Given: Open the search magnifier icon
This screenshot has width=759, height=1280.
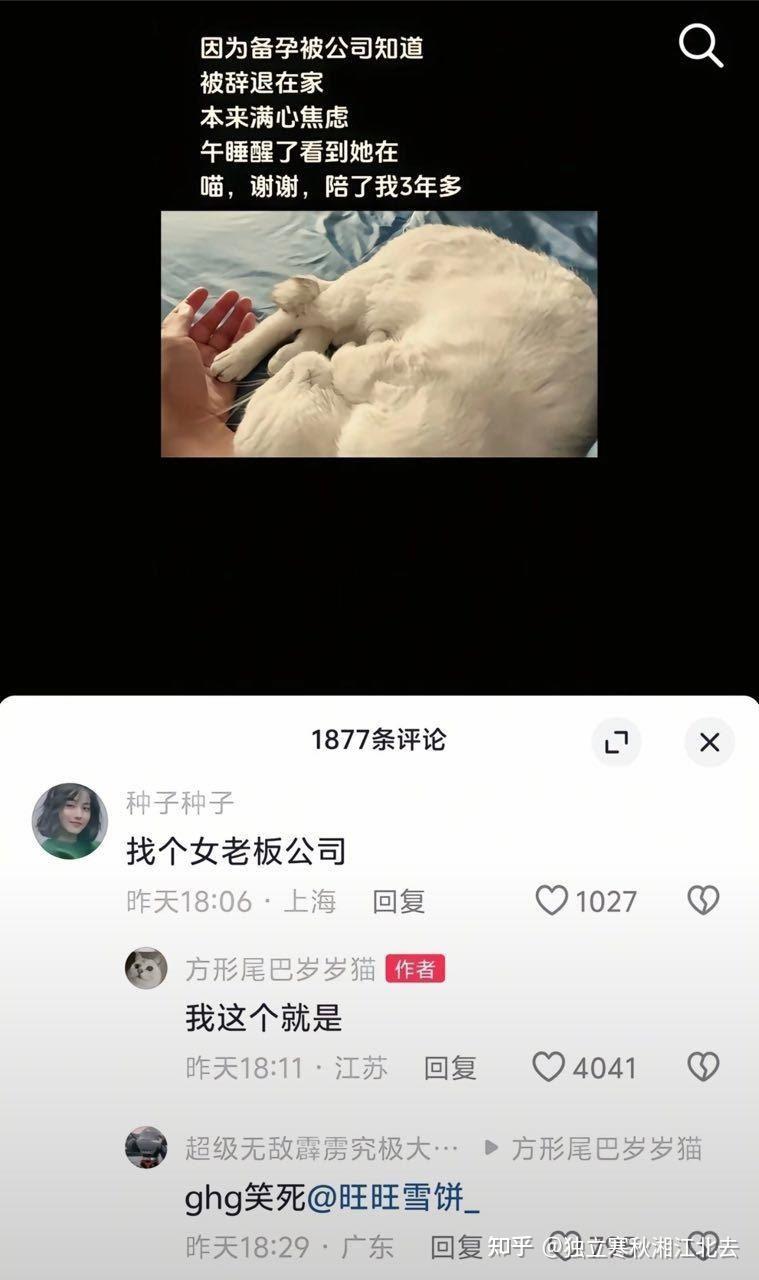Looking at the screenshot, I should pyautogui.click(x=700, y=46).
